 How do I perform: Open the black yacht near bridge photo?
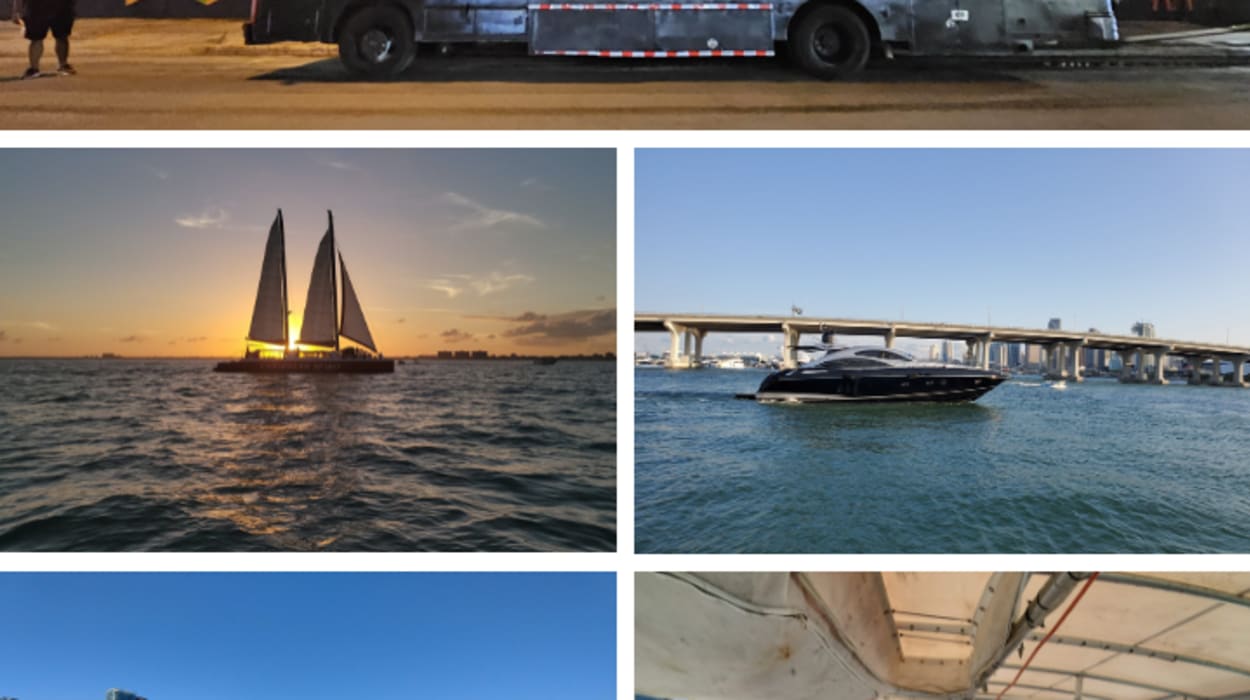click(942, 350)
